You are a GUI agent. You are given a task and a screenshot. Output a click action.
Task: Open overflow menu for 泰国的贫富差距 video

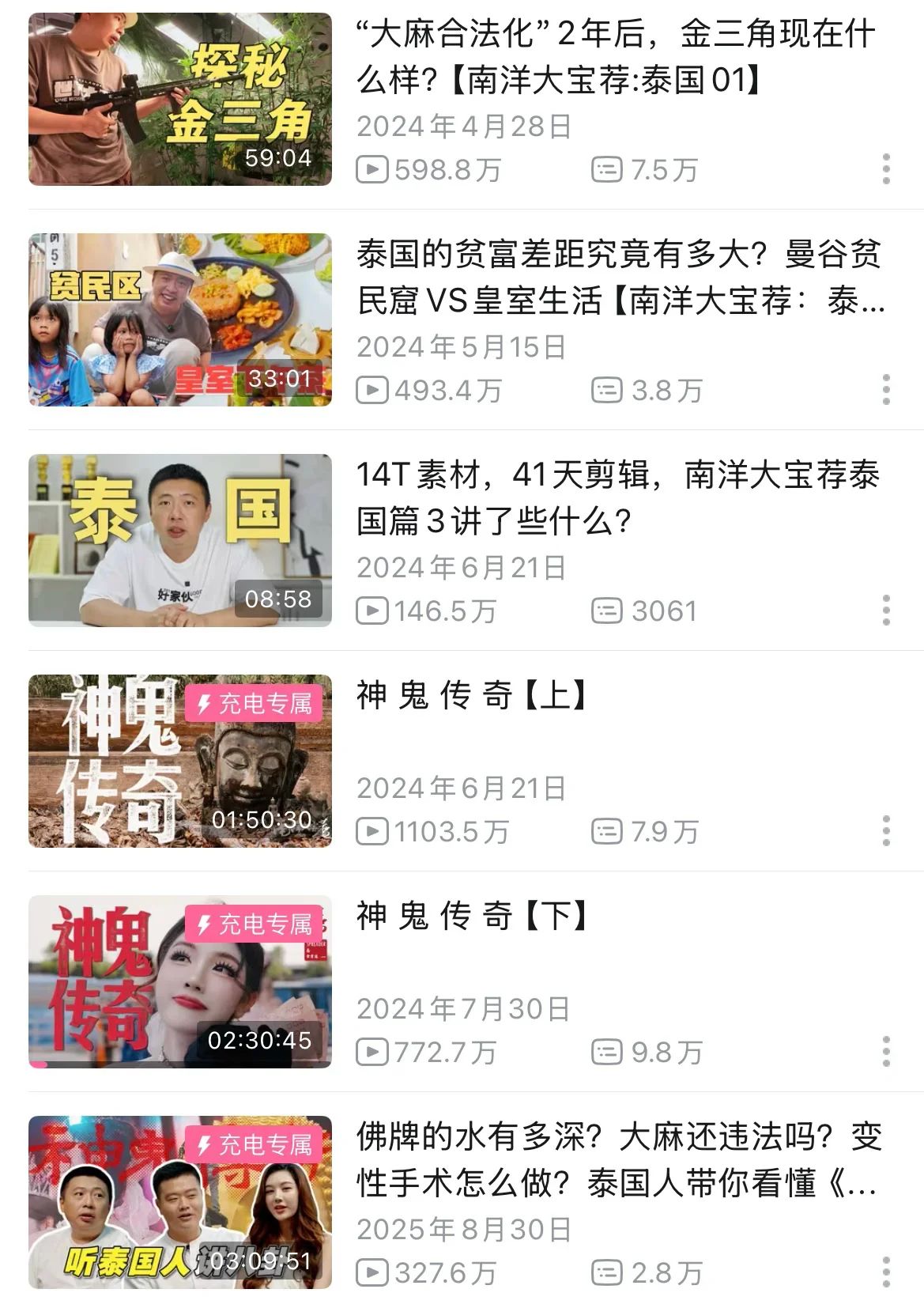886,390
